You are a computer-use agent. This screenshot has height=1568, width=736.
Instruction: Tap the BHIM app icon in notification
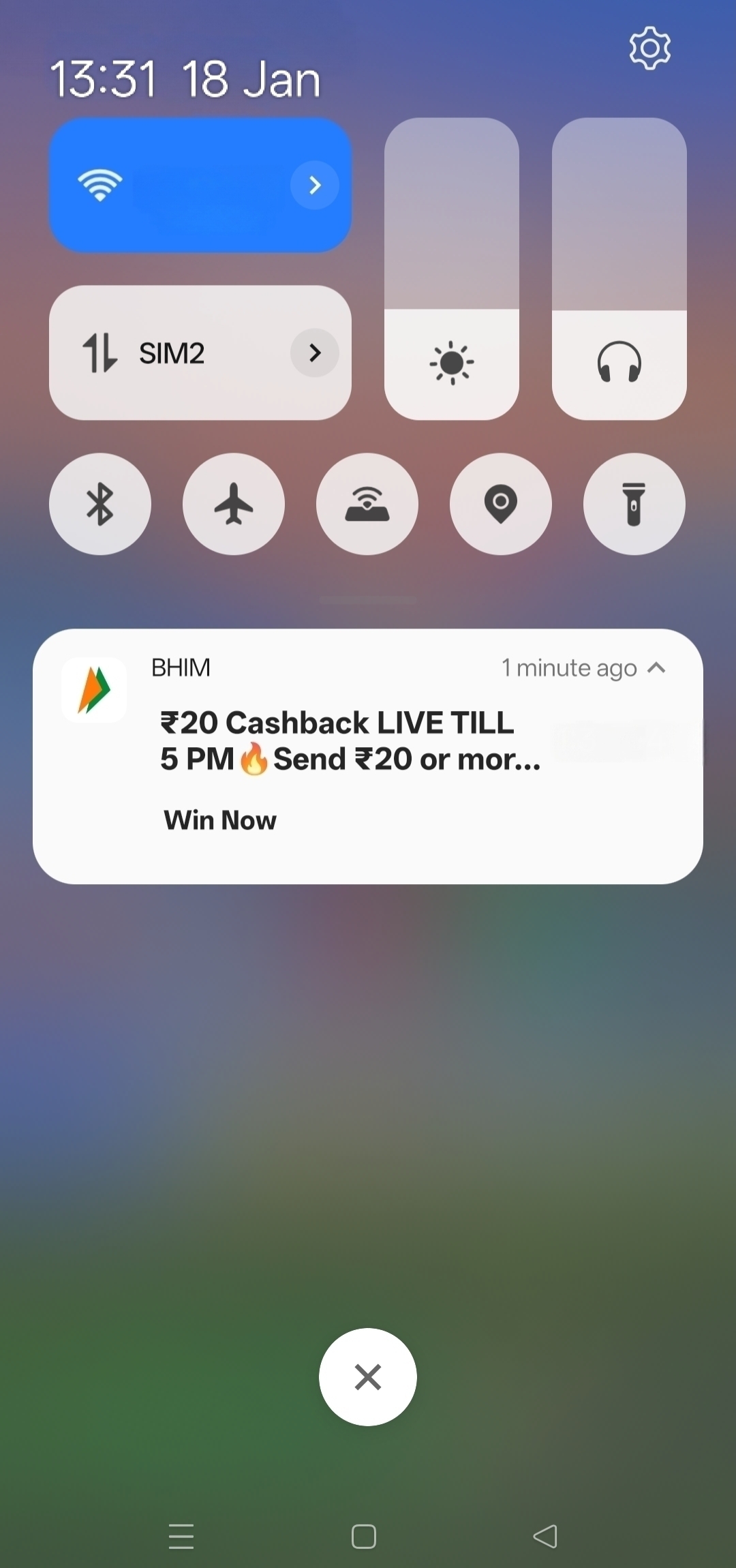[93, 689]
